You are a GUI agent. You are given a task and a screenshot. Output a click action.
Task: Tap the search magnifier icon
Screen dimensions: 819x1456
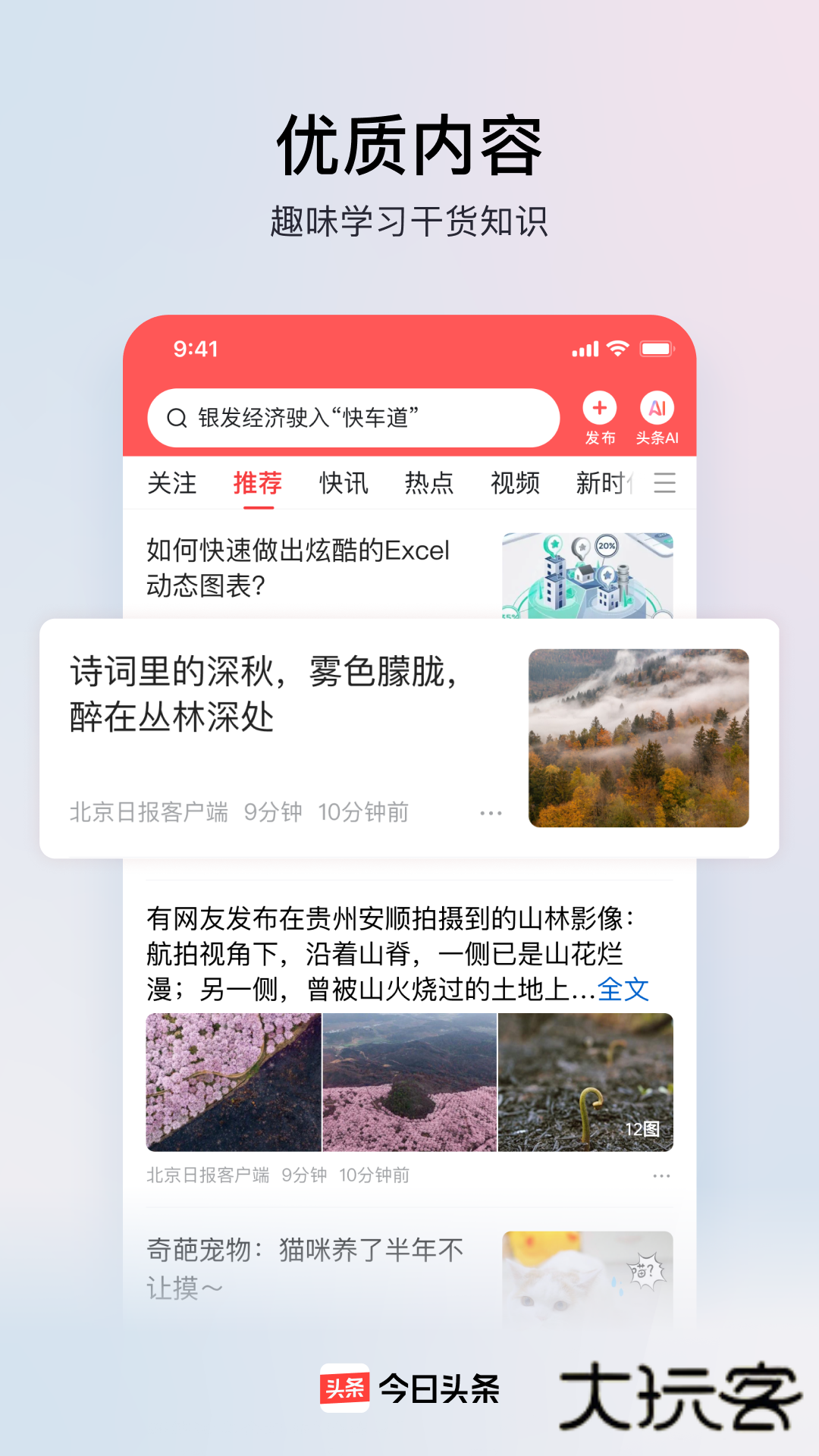176,416
